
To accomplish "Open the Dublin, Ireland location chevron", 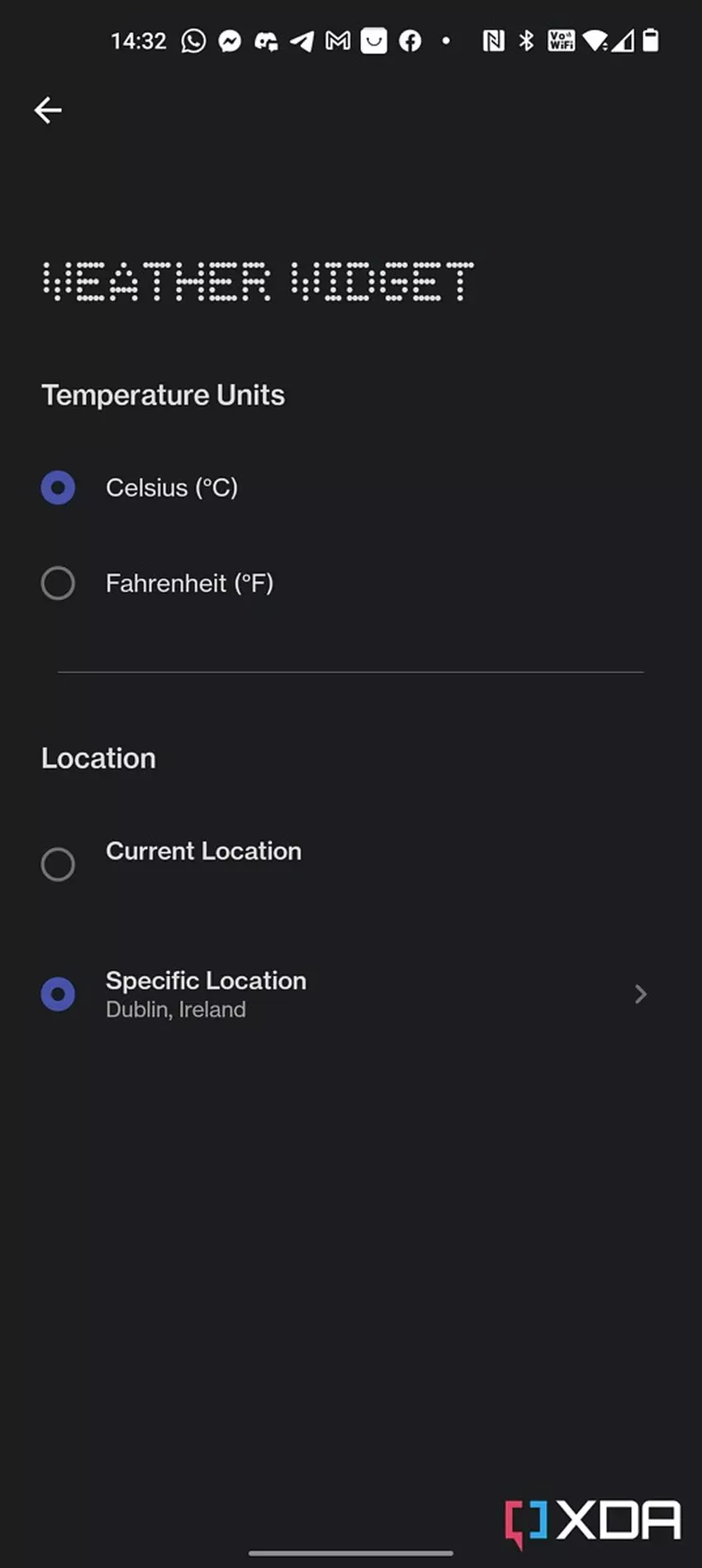I will point(640,994).
